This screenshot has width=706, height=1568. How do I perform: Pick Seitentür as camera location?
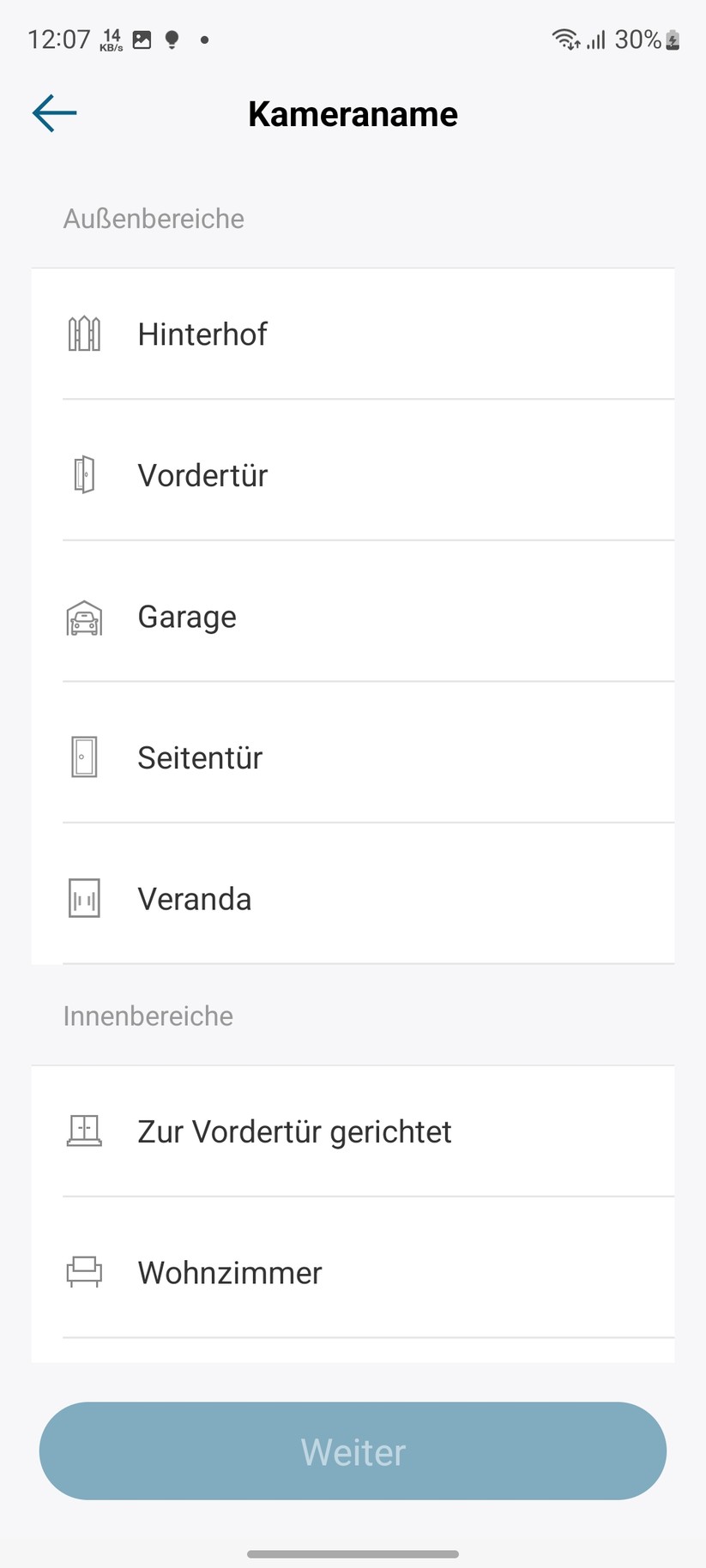(352, 757)
